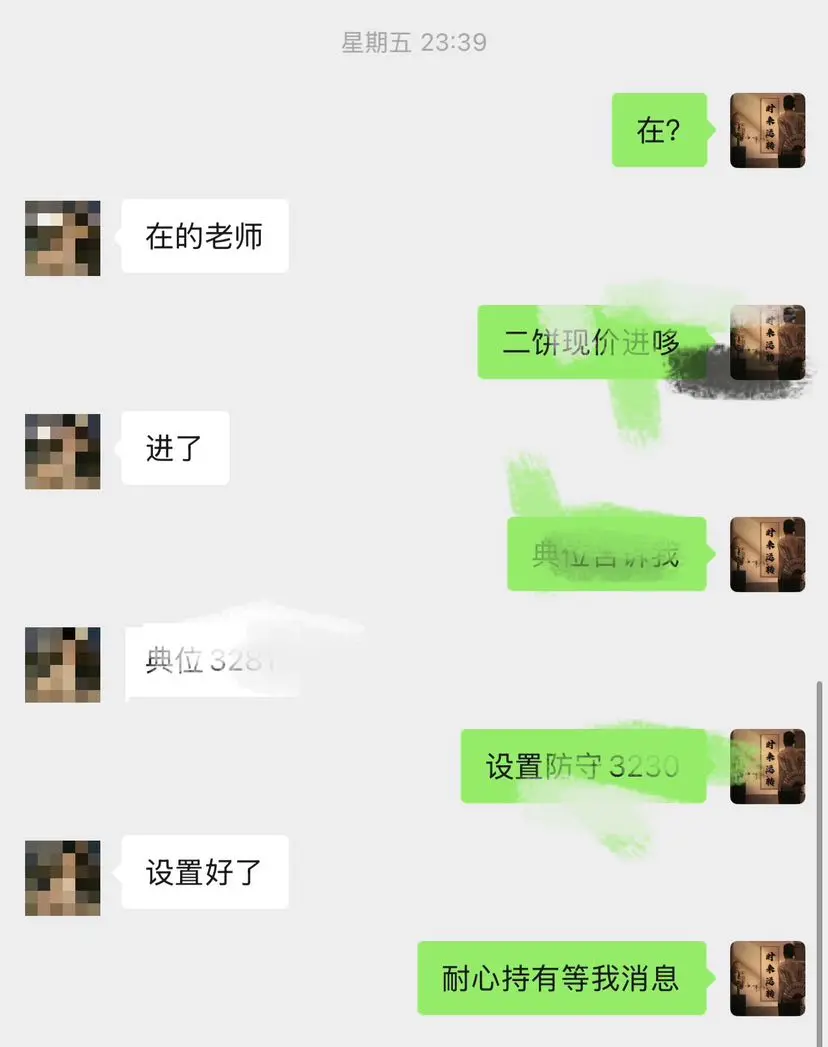The width and height of the screenshot is (828, 1047).
Task: Click the contact avatar next to the "典位328" message
Action: pyautogui.click(x=62, y=664)
